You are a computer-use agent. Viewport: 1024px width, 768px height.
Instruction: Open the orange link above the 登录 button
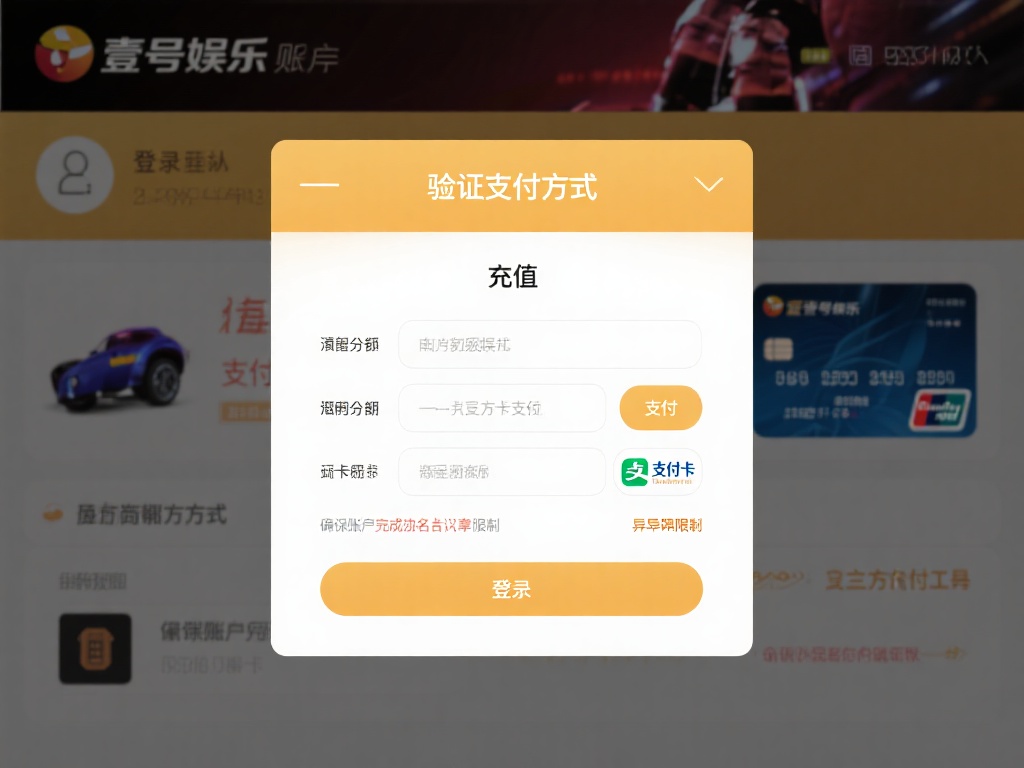pyautogui.click(x=666, y=525)
